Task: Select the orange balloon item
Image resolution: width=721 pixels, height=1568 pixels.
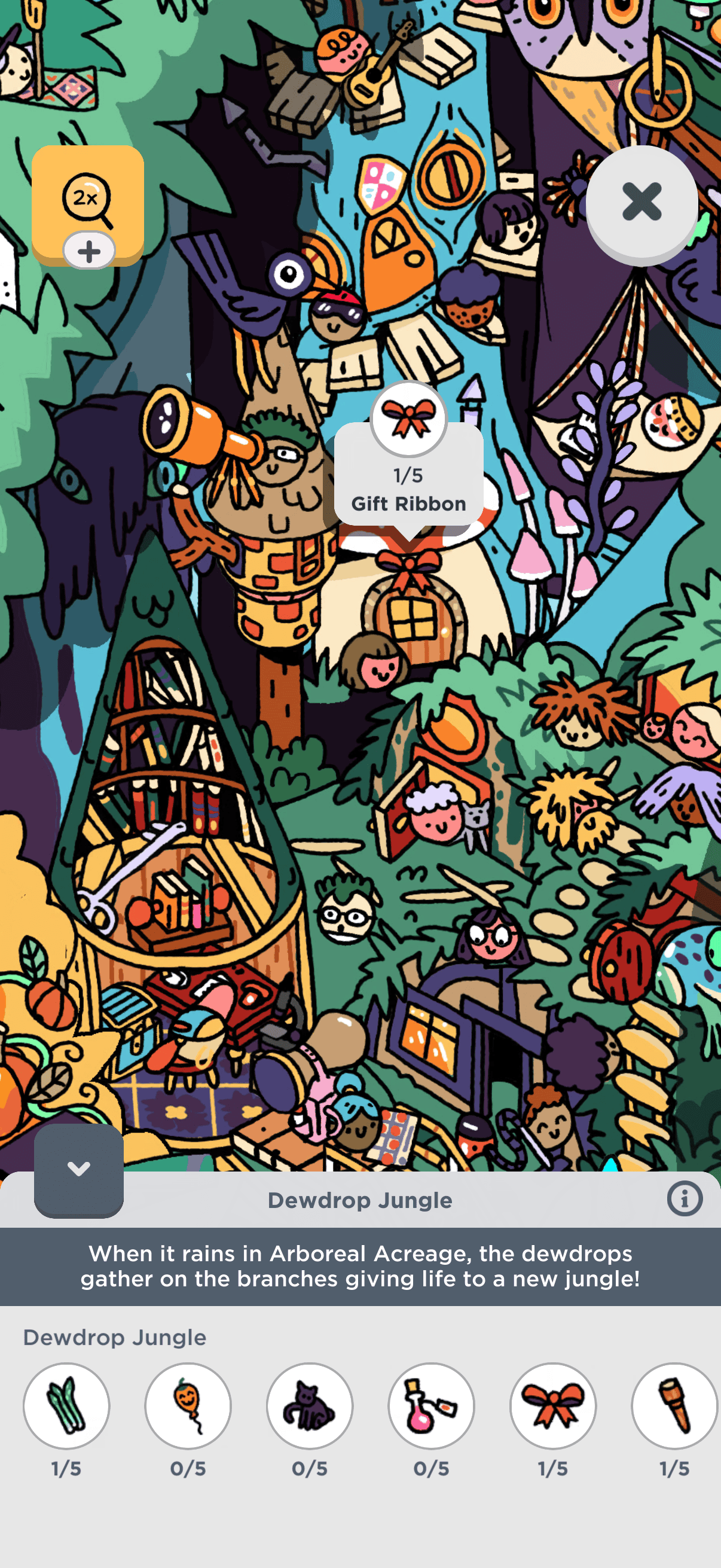Action: point(188,1405)
